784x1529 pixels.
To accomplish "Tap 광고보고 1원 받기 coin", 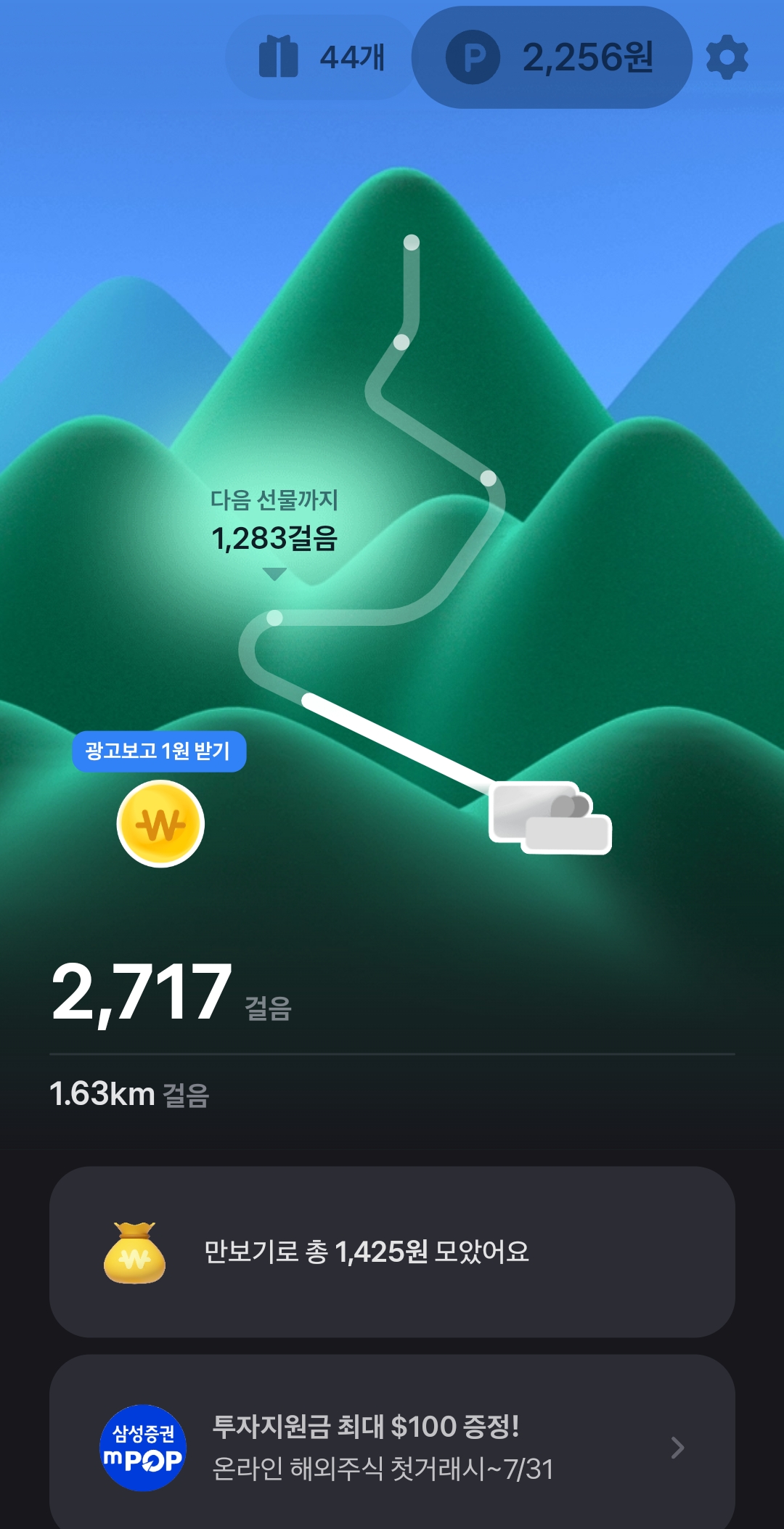I will pyautogui.click(x=160, y=823).
